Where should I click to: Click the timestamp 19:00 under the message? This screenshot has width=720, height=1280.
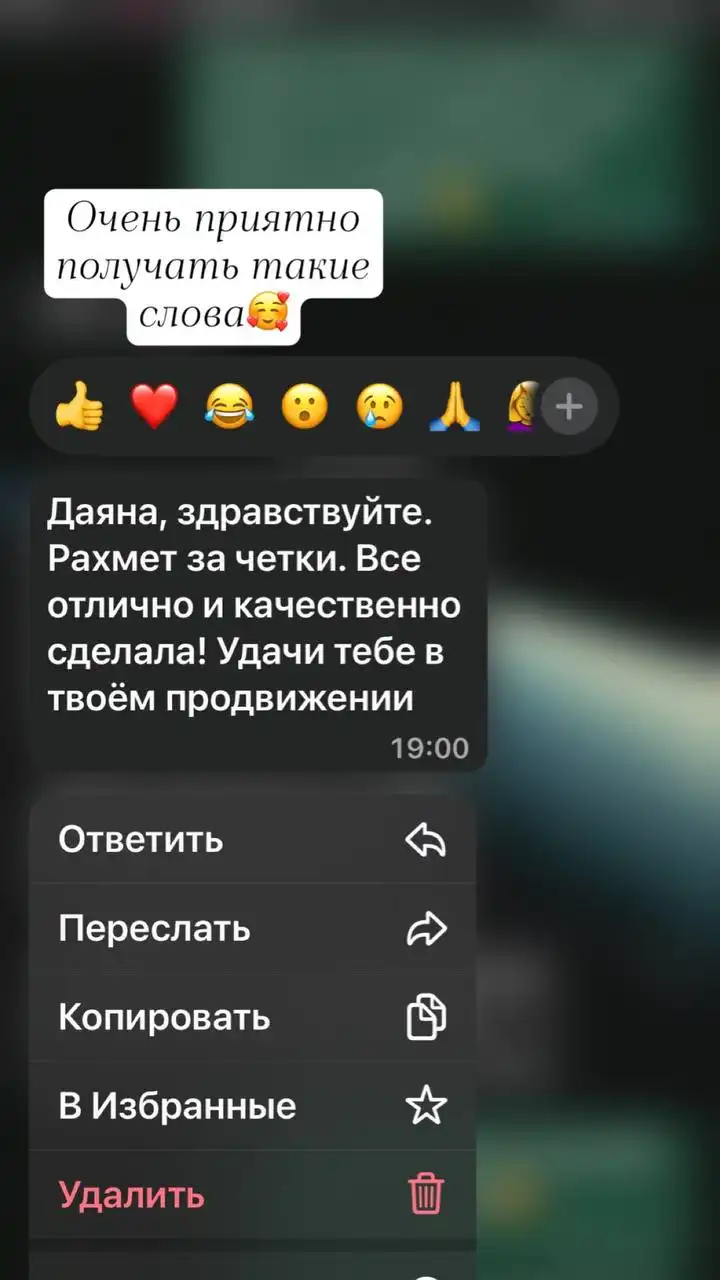point(430,744)
